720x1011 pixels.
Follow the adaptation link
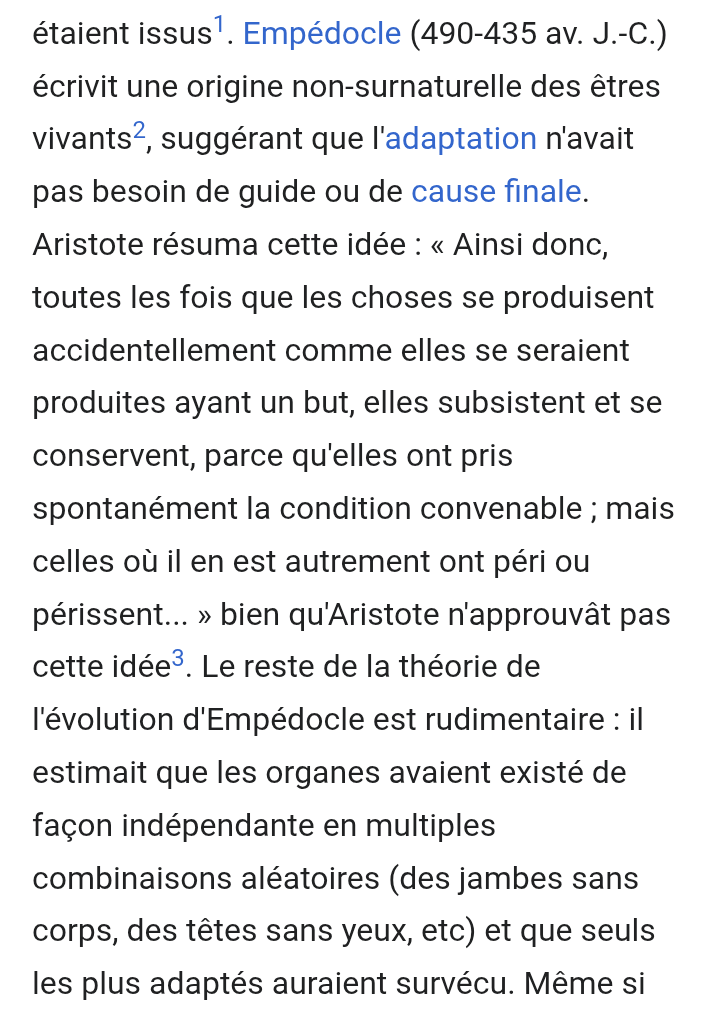(460, 138)
